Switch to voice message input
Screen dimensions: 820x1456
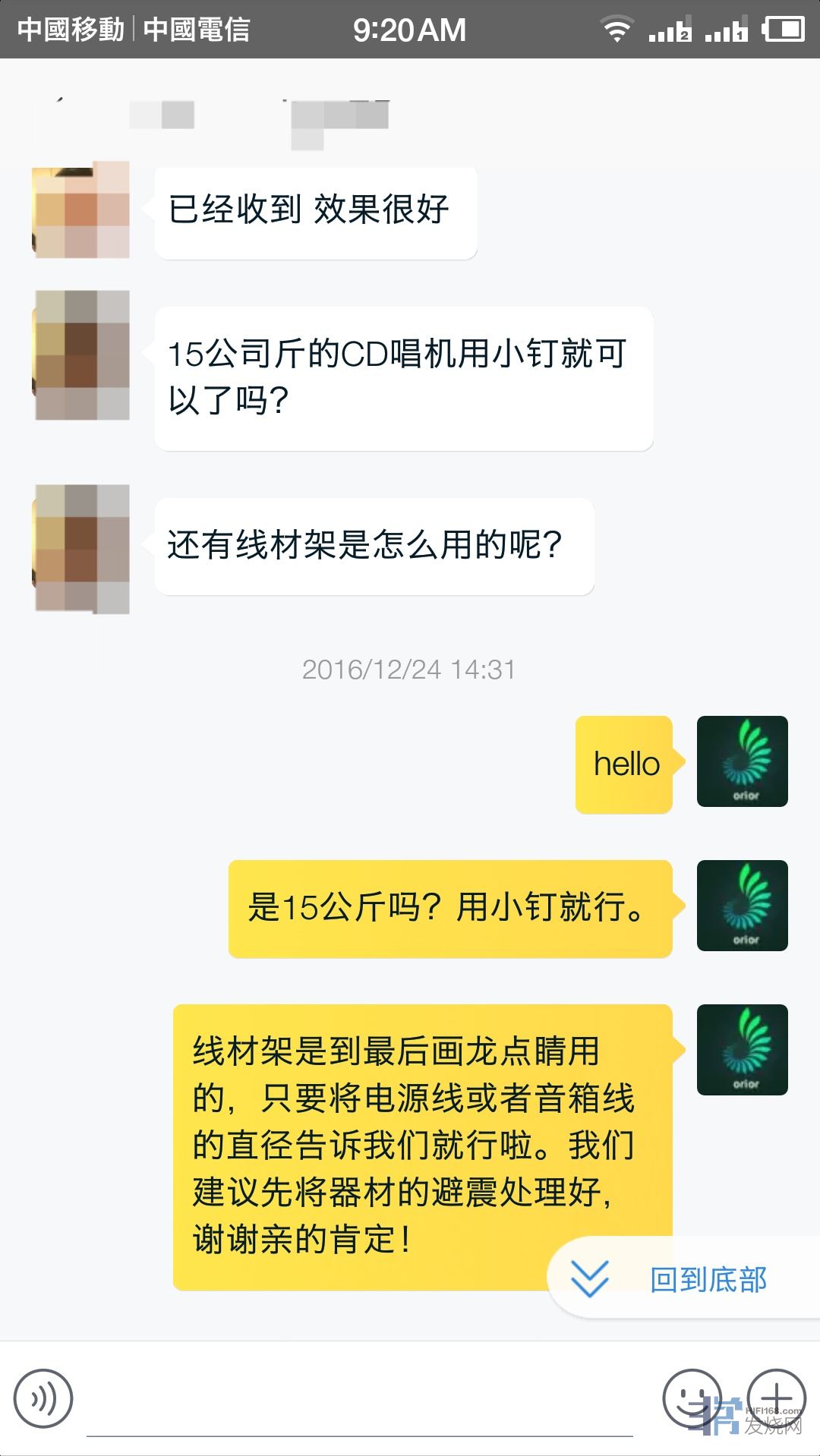tap(43, 1398)
